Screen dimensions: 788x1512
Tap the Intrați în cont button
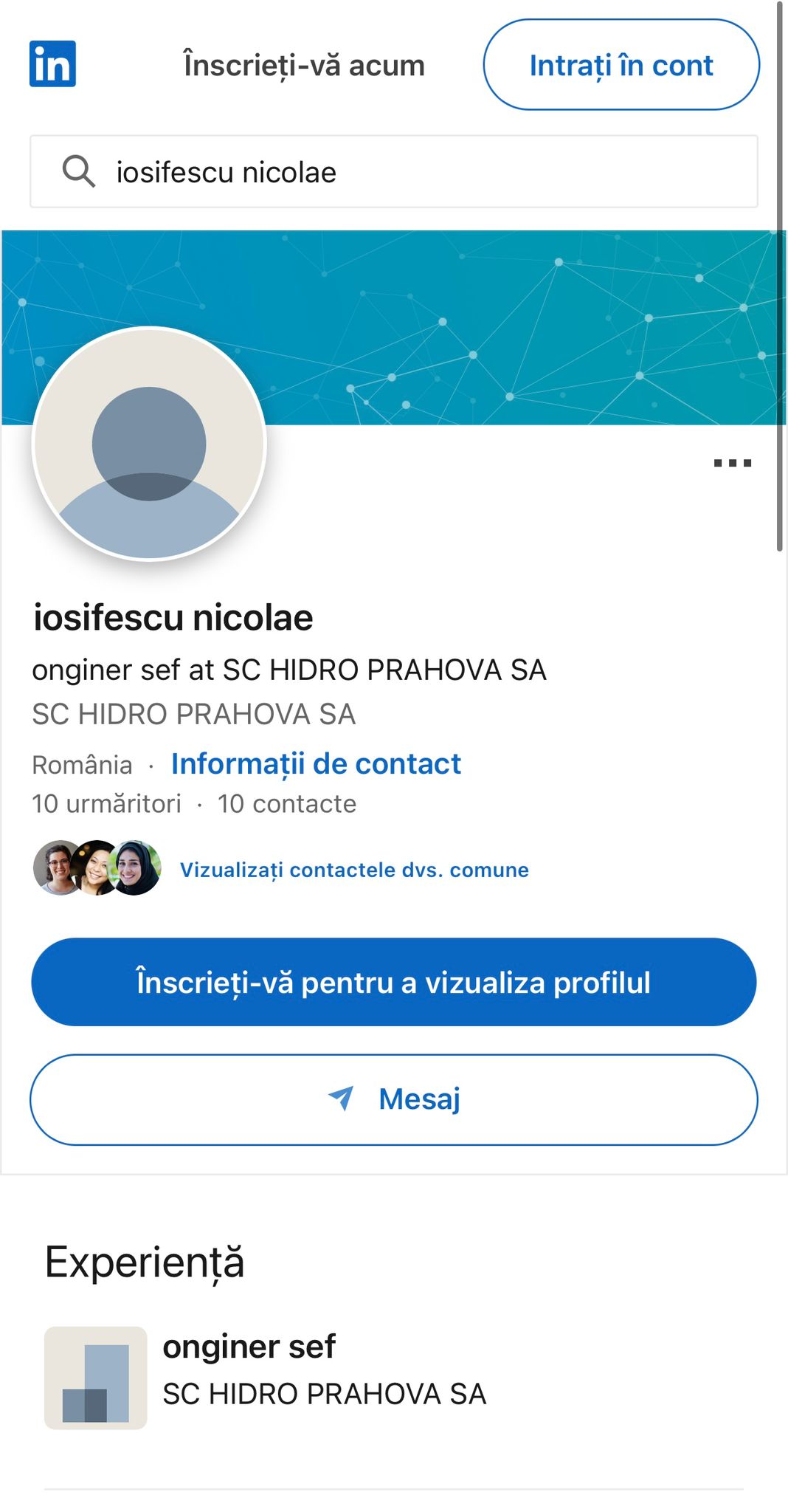pyautogui.click(x=621, y=65)
